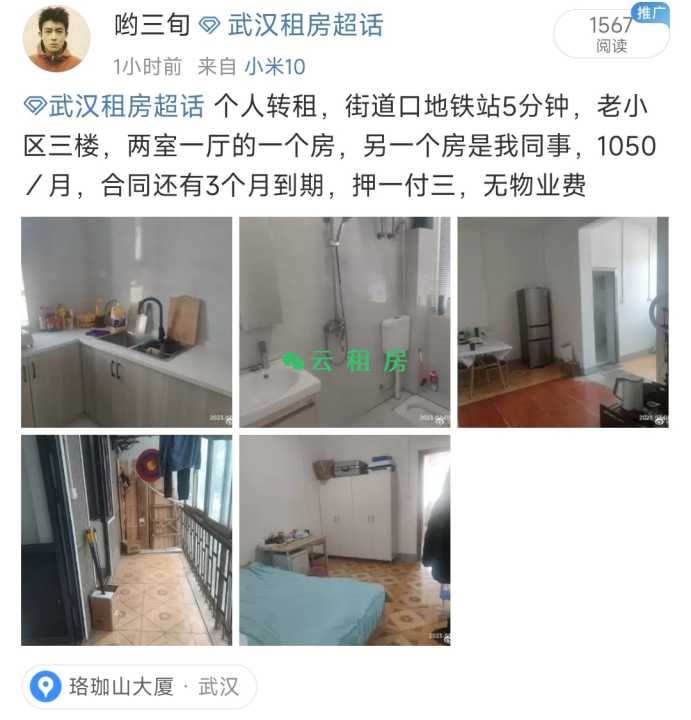Open 武汉租房超话 topic in post text

click(114, 106)
